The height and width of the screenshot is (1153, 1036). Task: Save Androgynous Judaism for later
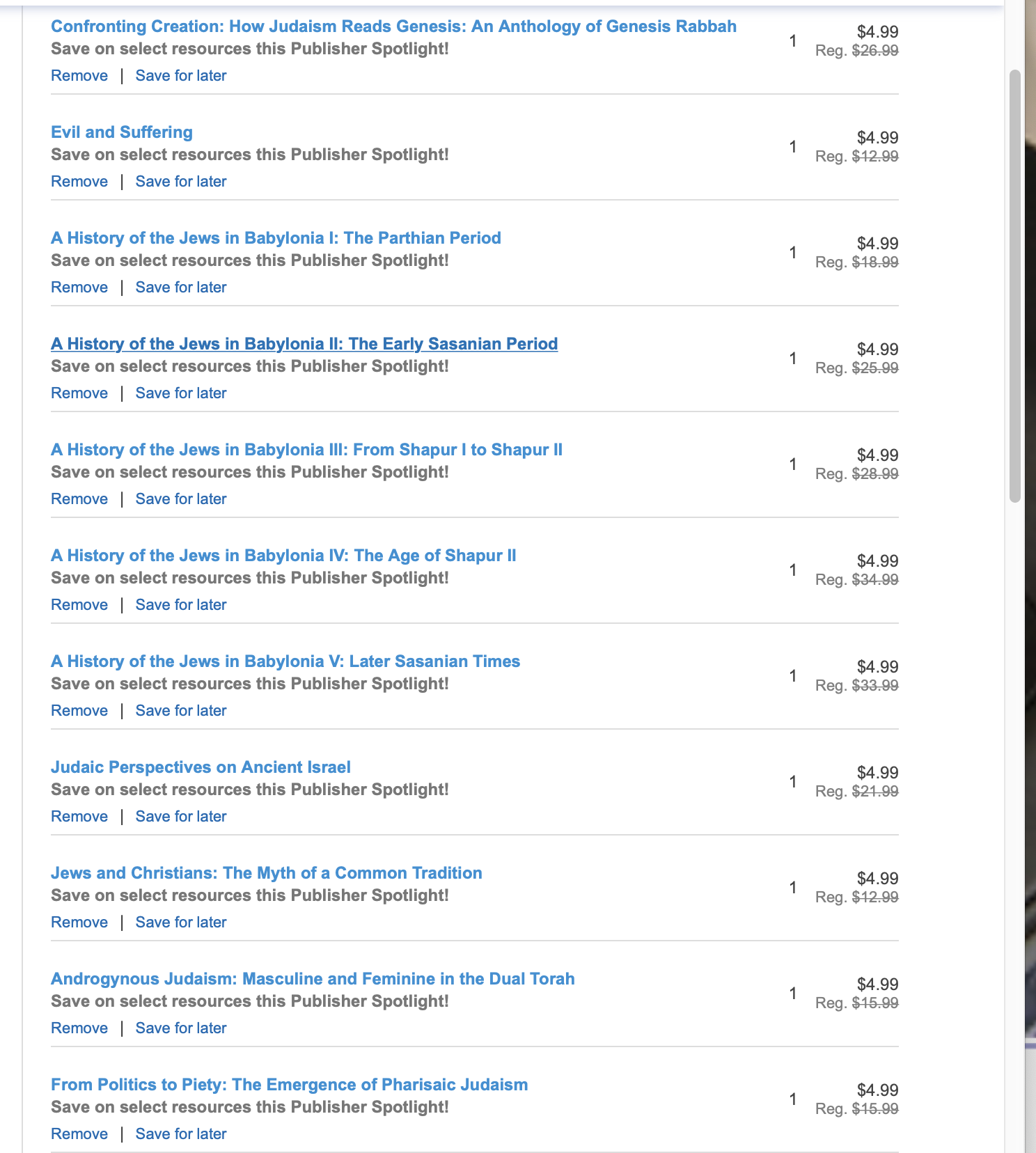[x=181, y=1028]
